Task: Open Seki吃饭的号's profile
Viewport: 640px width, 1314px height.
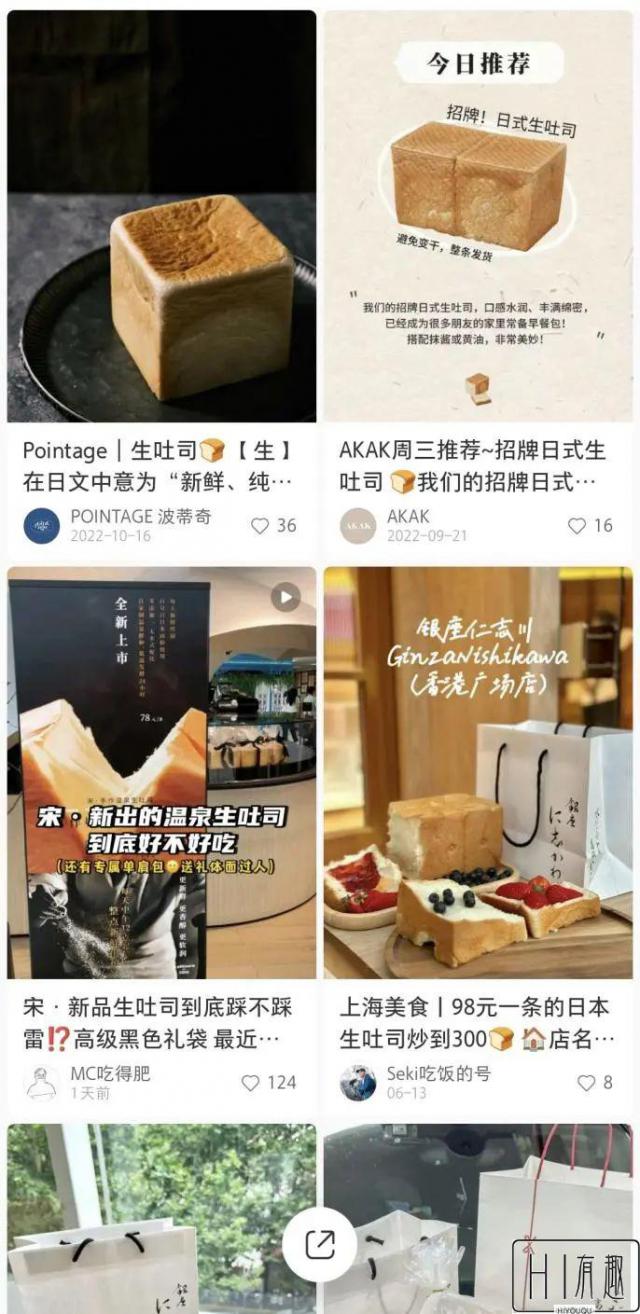Action: pyautogui.click(x=358, y=1082)
